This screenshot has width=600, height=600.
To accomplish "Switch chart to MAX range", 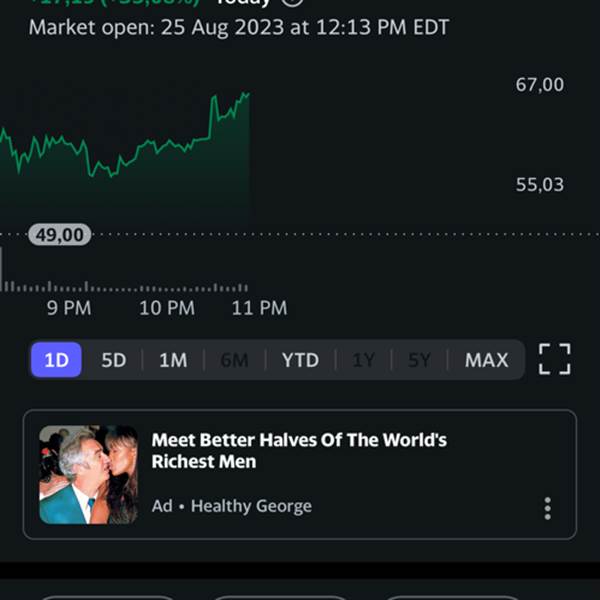I will click(486, 360).
